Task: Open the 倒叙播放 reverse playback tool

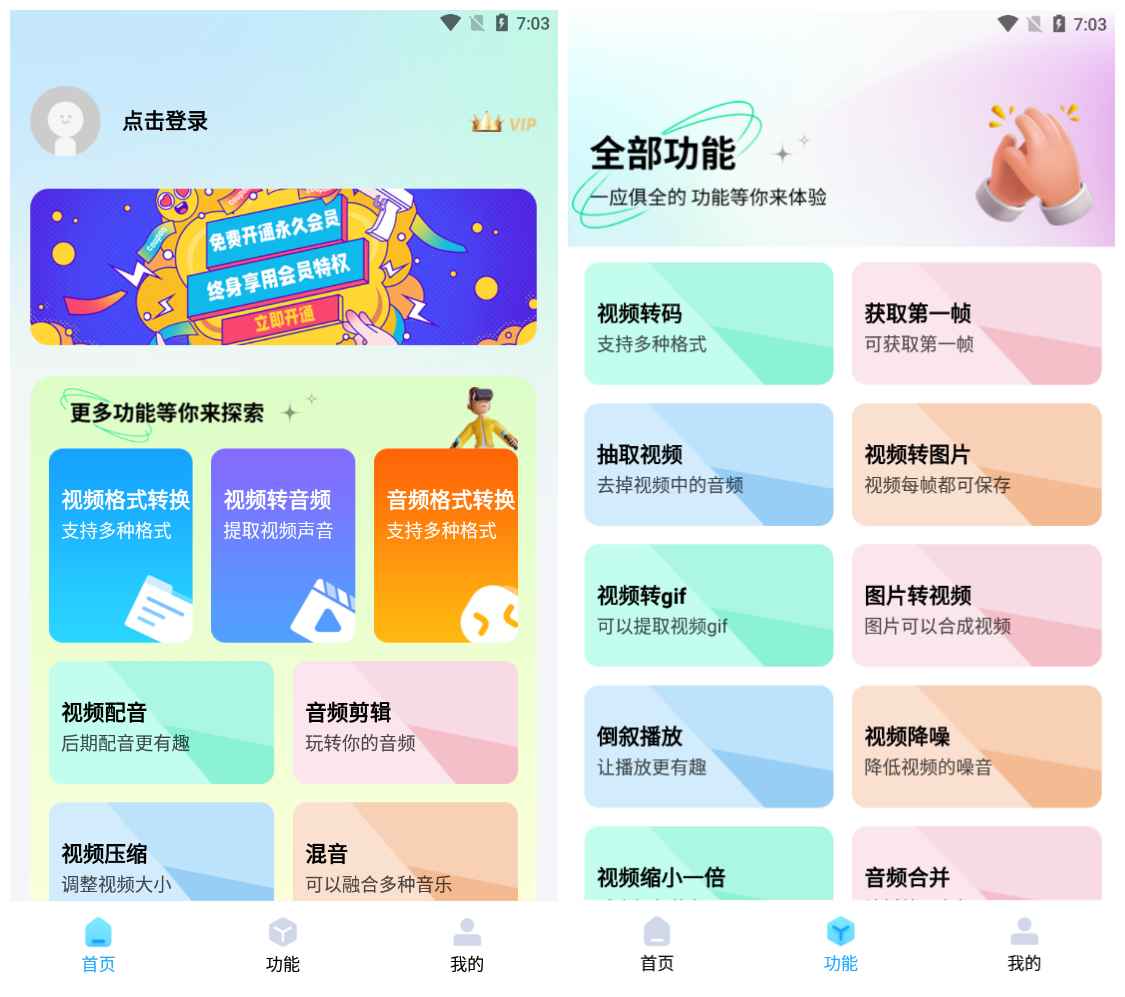Action: (x=708, y=747)
